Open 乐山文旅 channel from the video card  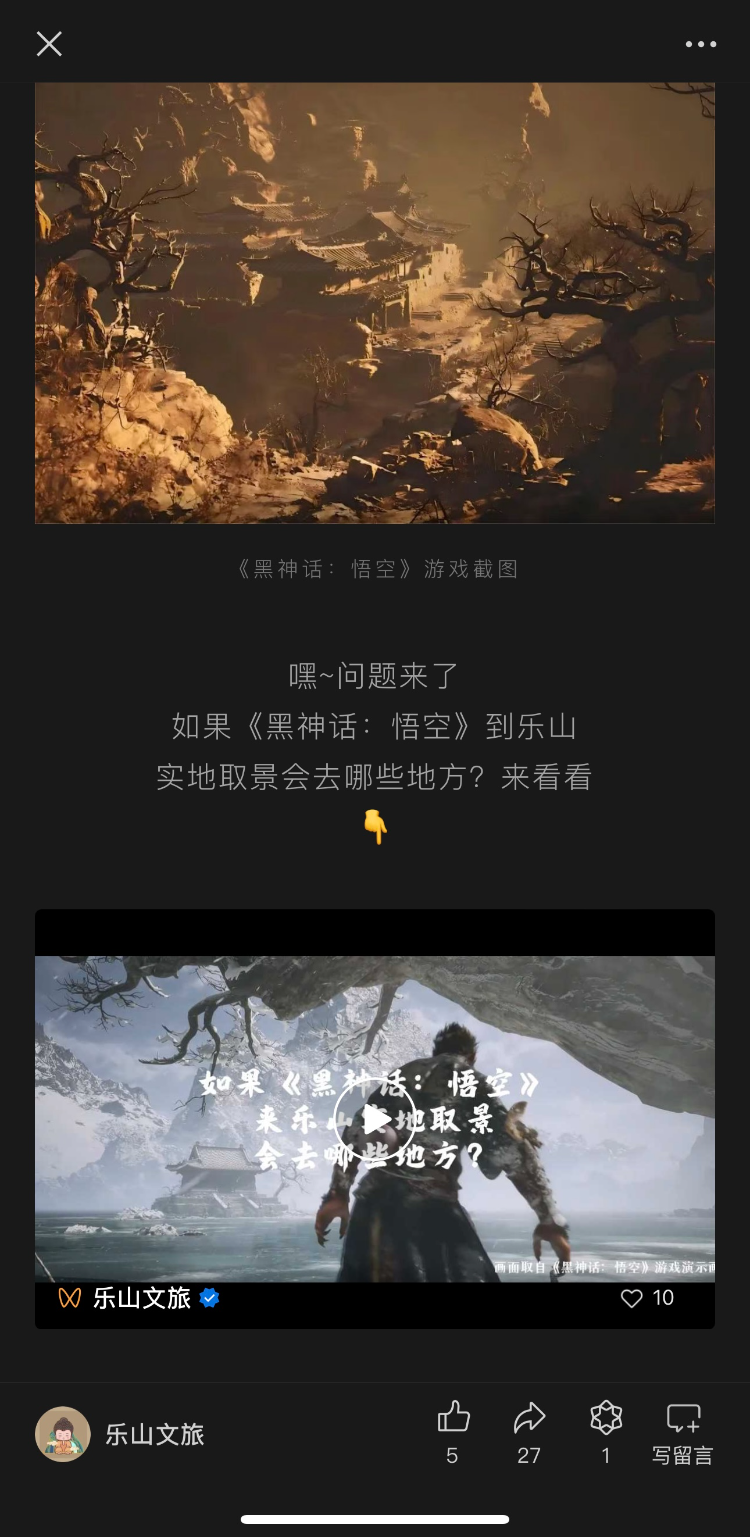(141, 1298)
